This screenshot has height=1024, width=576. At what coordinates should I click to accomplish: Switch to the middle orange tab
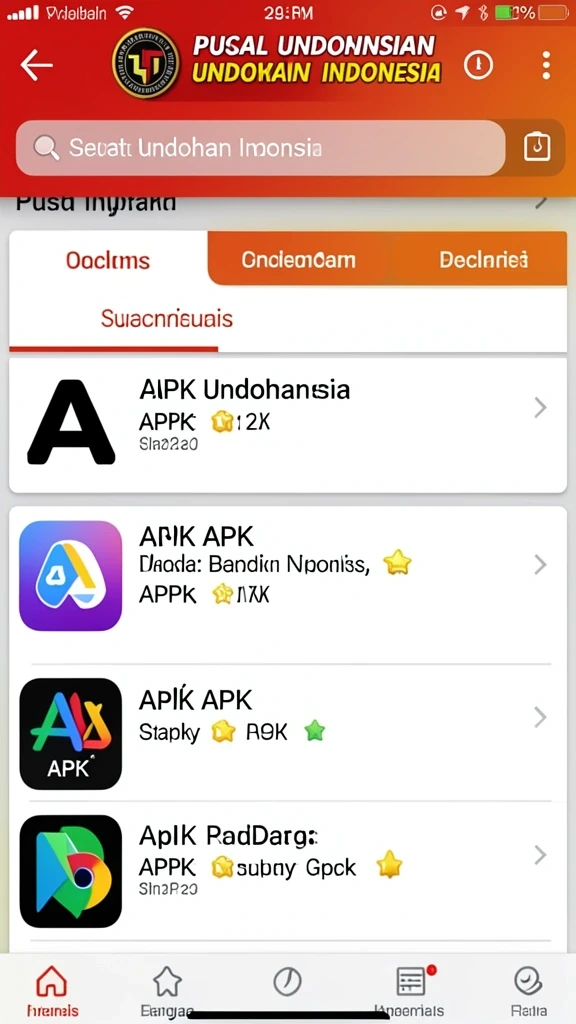click(298, 259)
